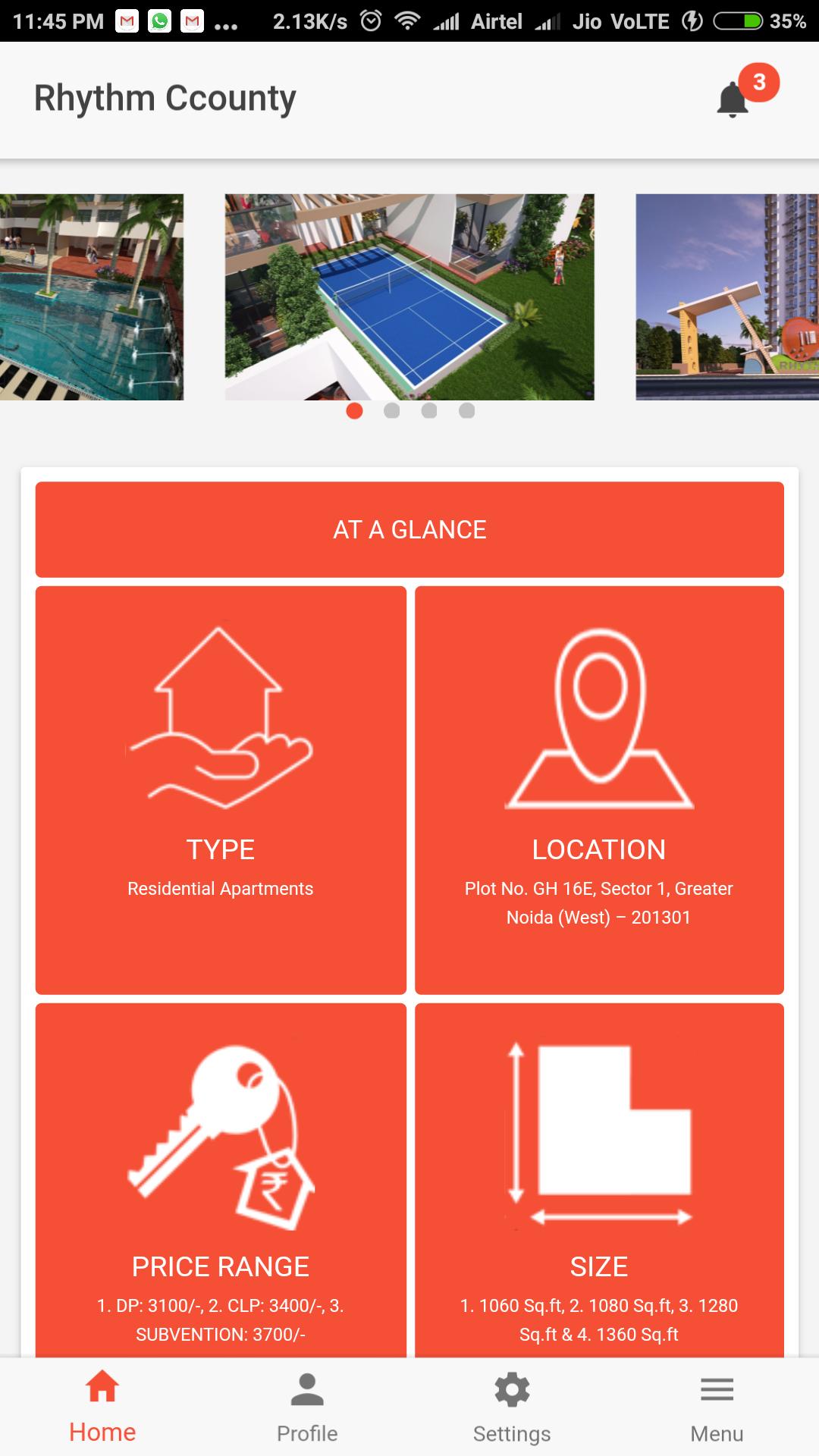
Task: Open the tennis court image
Action: click(x=409, y=297)
